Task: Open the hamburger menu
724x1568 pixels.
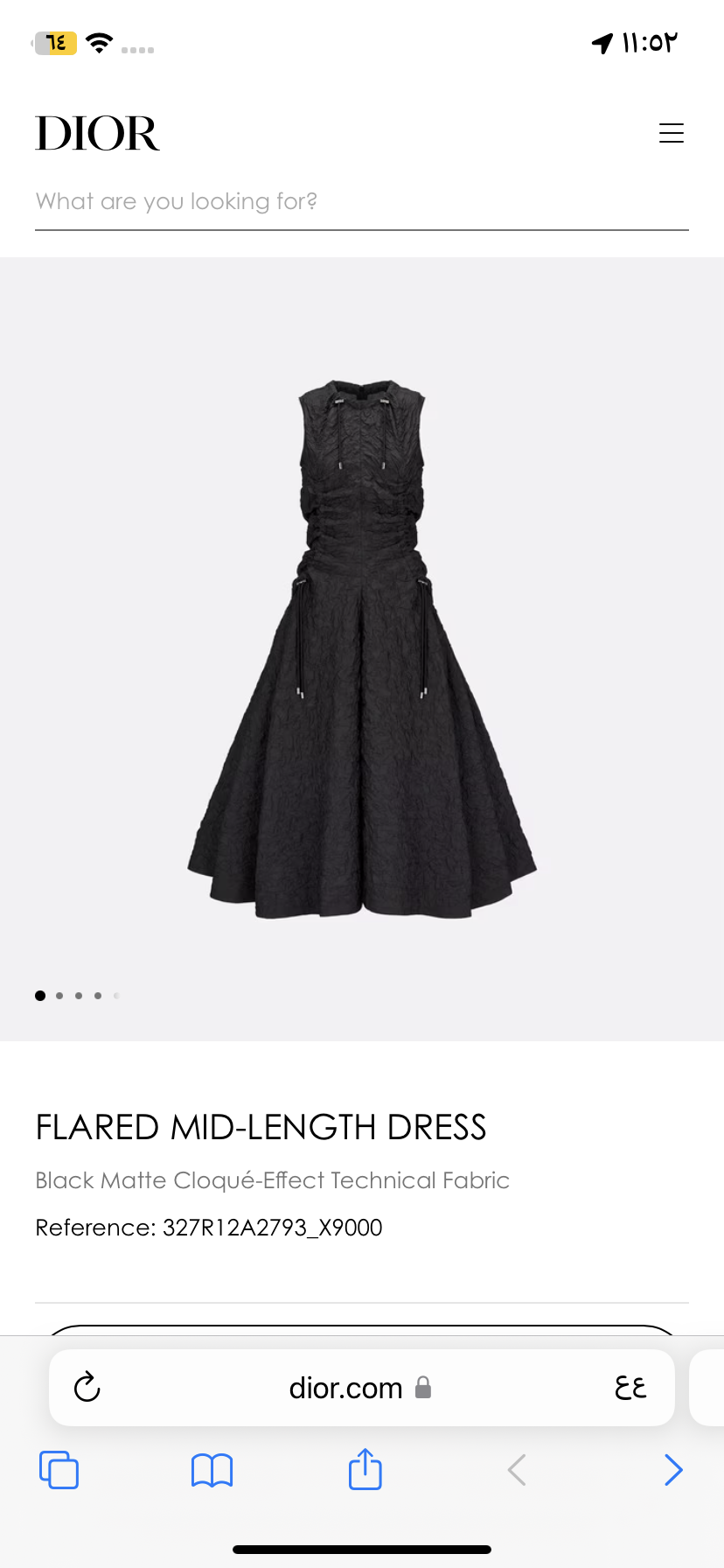Action: point(671,133)
